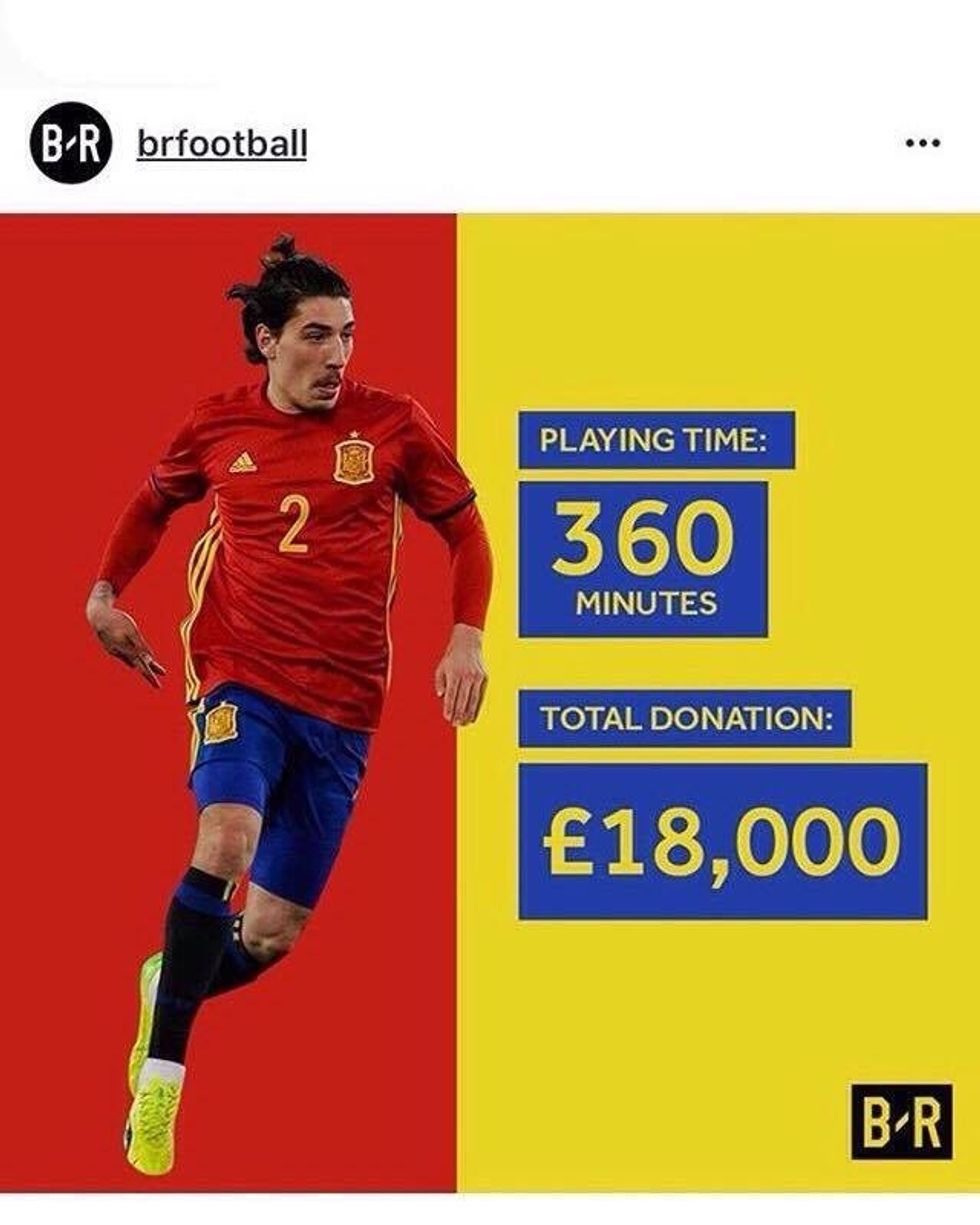Open the brfootball profile picture
980x1225 pixels.
click(x=70, y=146)
